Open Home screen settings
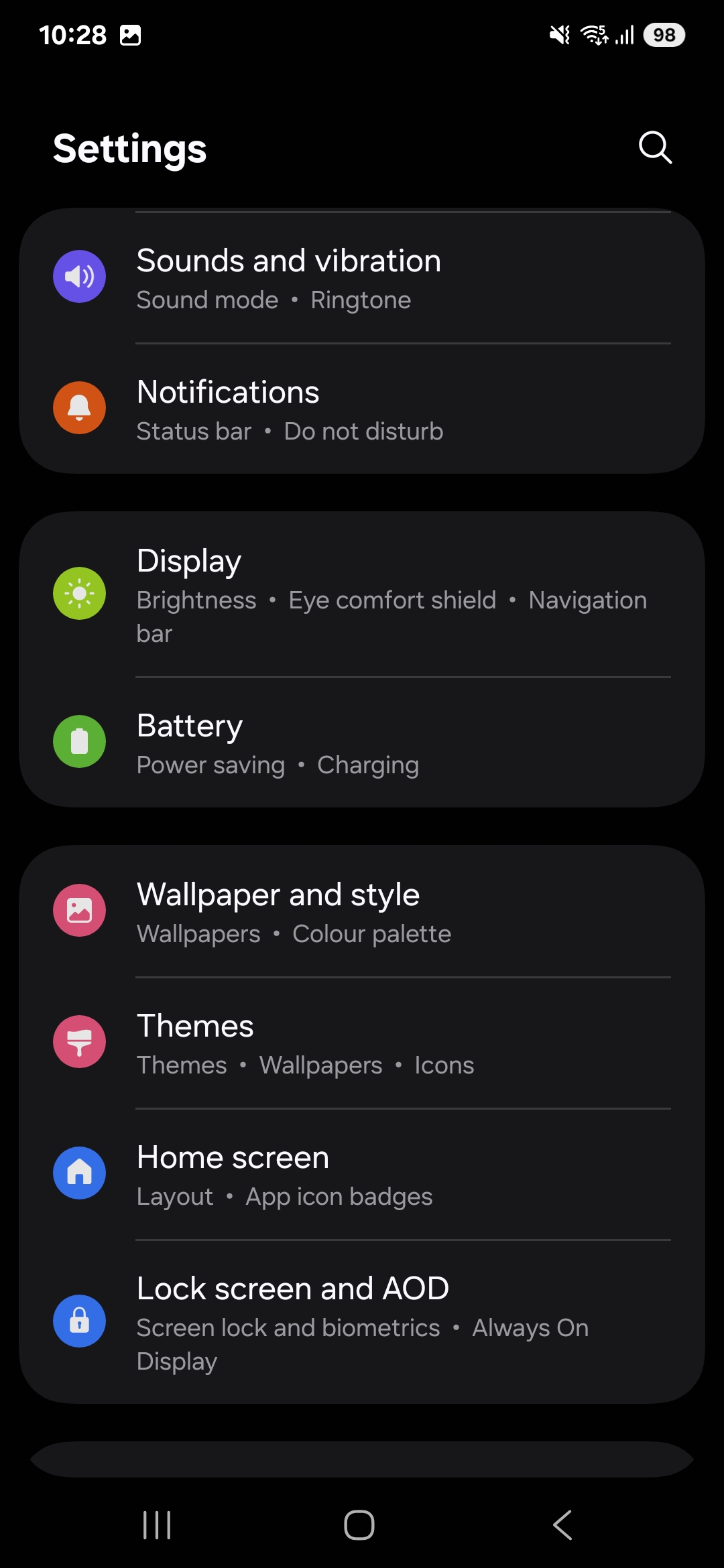724x1568 pixels. point(362,1174)
